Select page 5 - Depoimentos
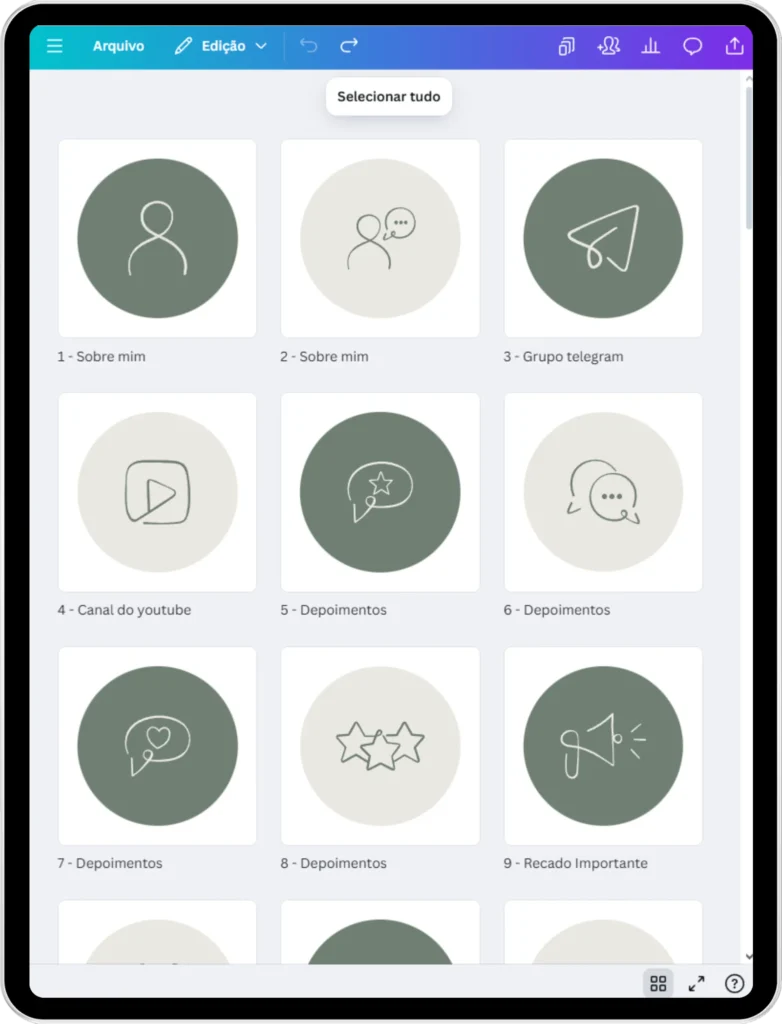The width and height of the screenshot is (782, 1024). click(380, 492)
